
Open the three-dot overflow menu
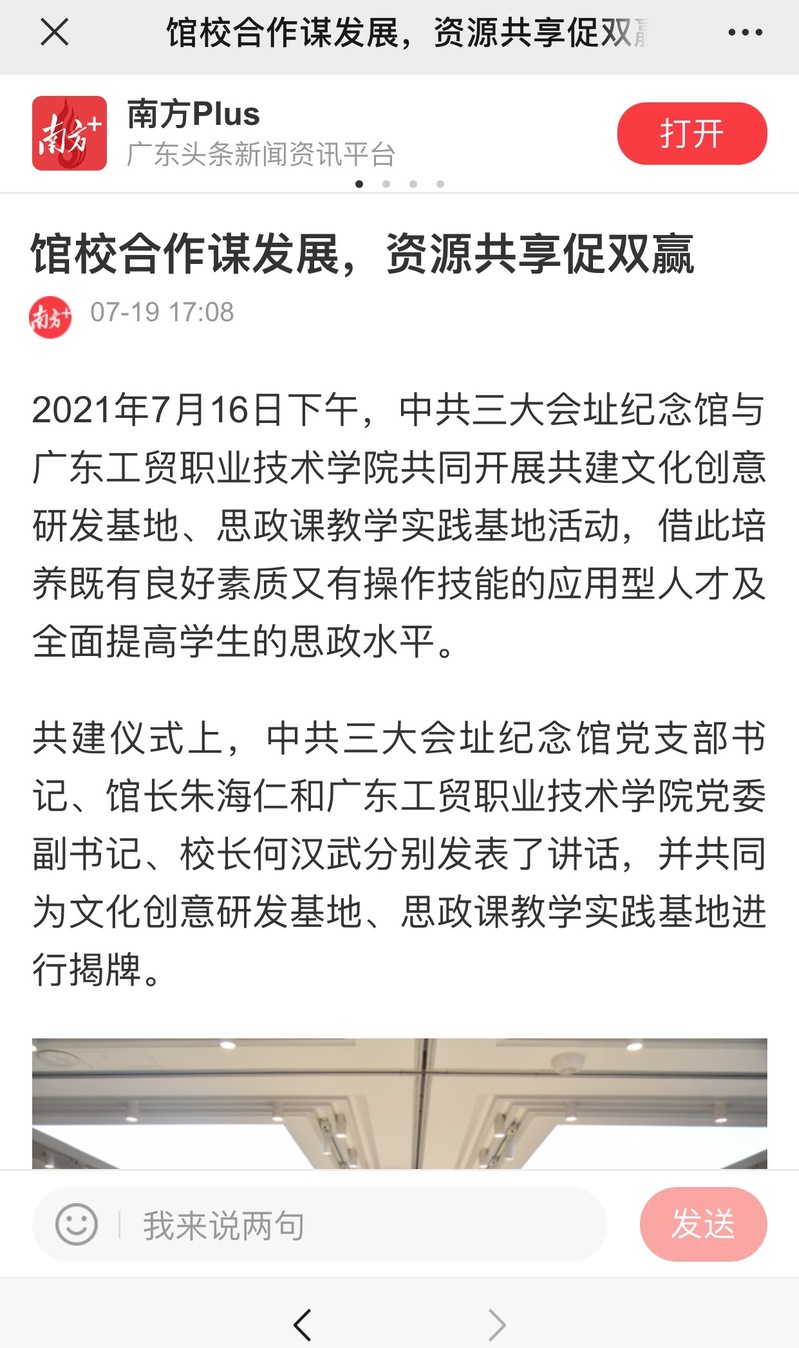745,34
